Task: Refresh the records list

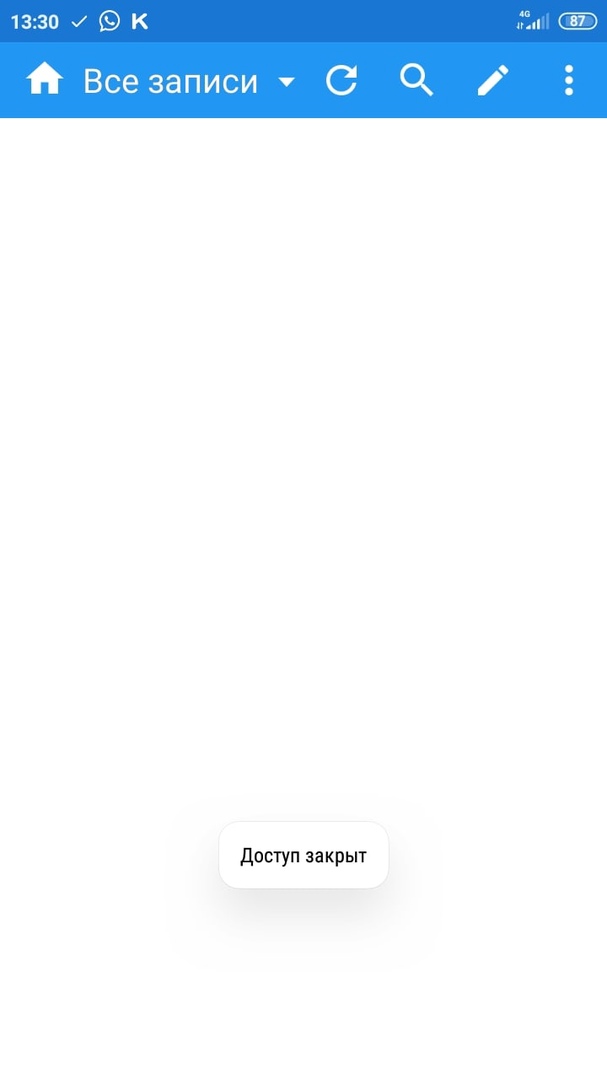Action: (x=342, y=80)
